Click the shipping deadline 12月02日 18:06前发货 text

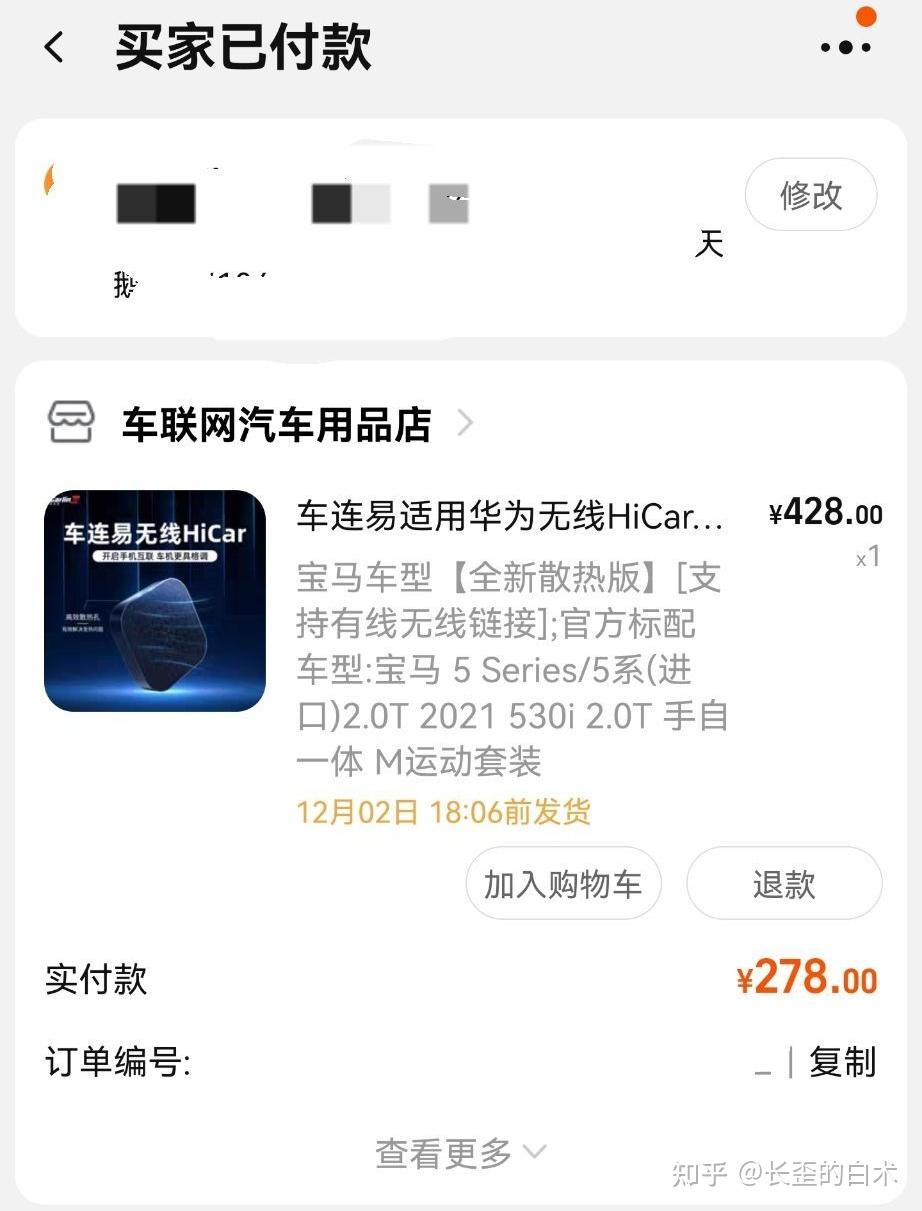[x=444, y=813]
